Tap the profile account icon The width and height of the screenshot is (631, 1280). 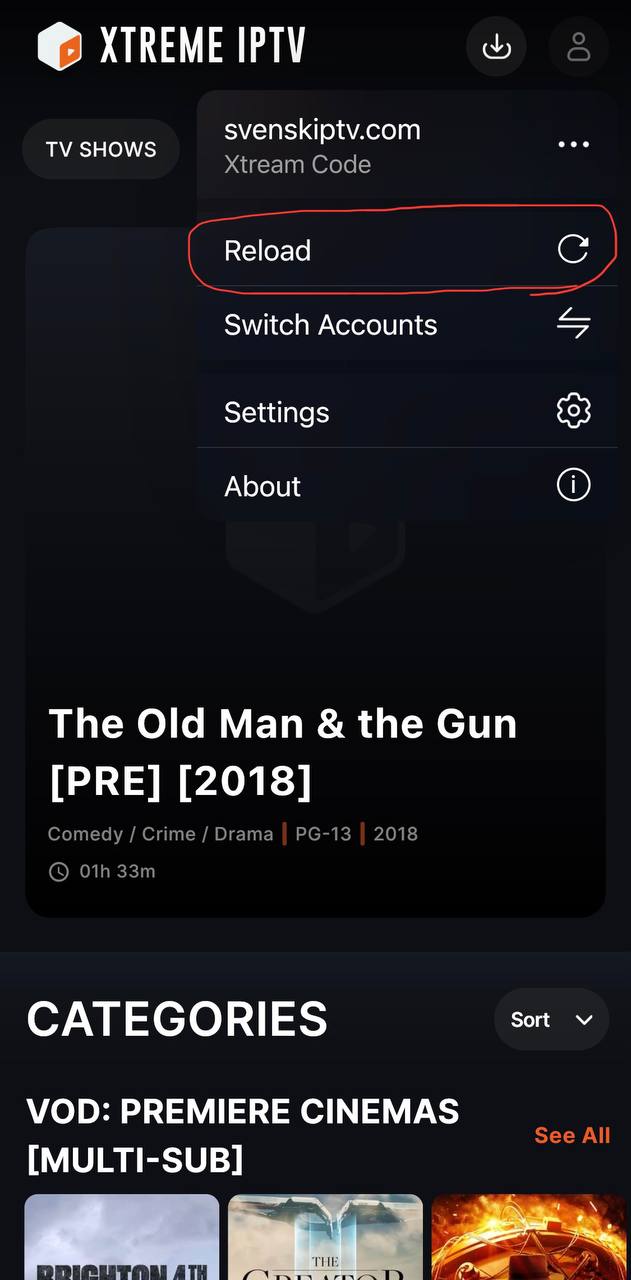tap(579, 46)
